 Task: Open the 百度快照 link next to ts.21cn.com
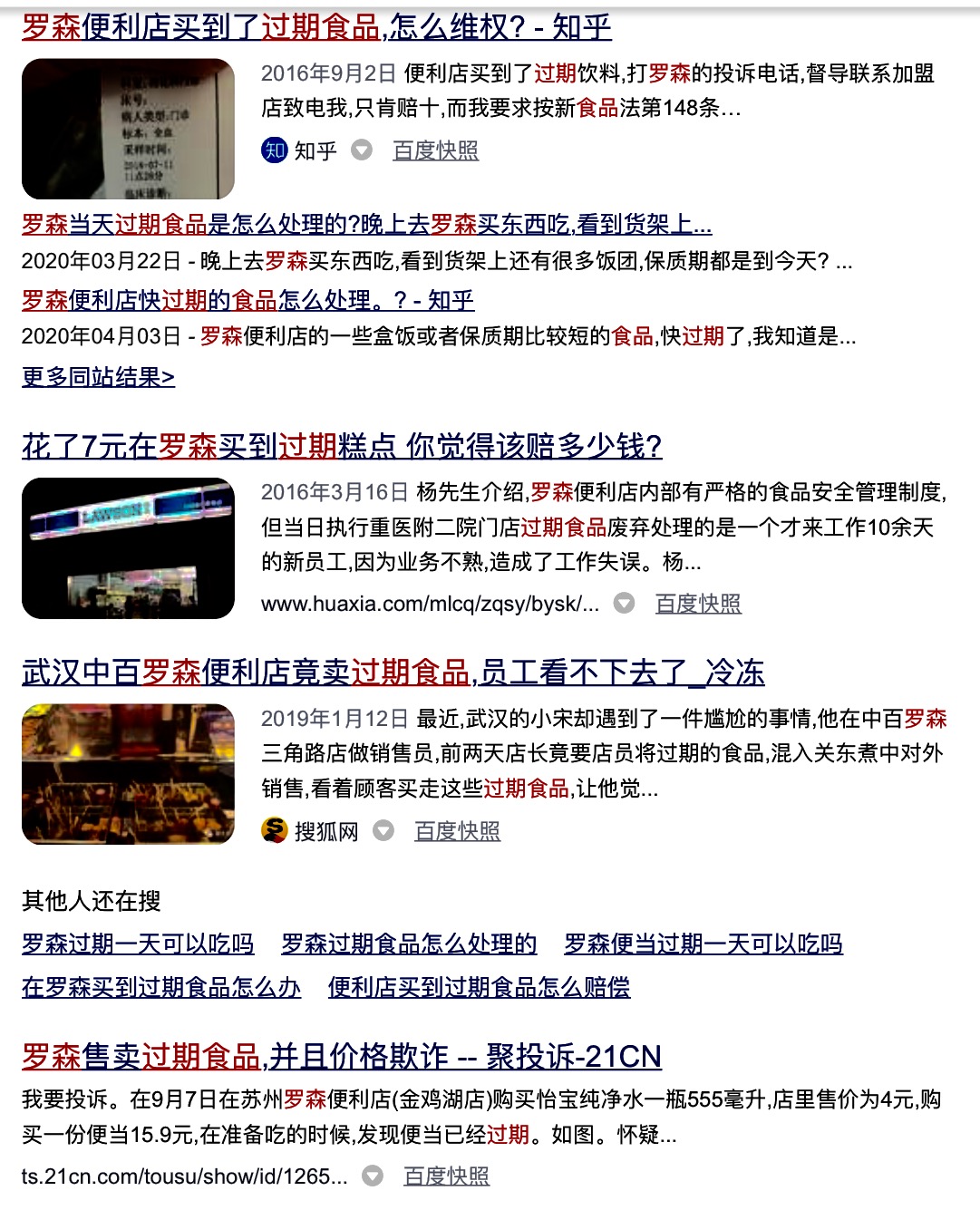(x=446, y=1176)
